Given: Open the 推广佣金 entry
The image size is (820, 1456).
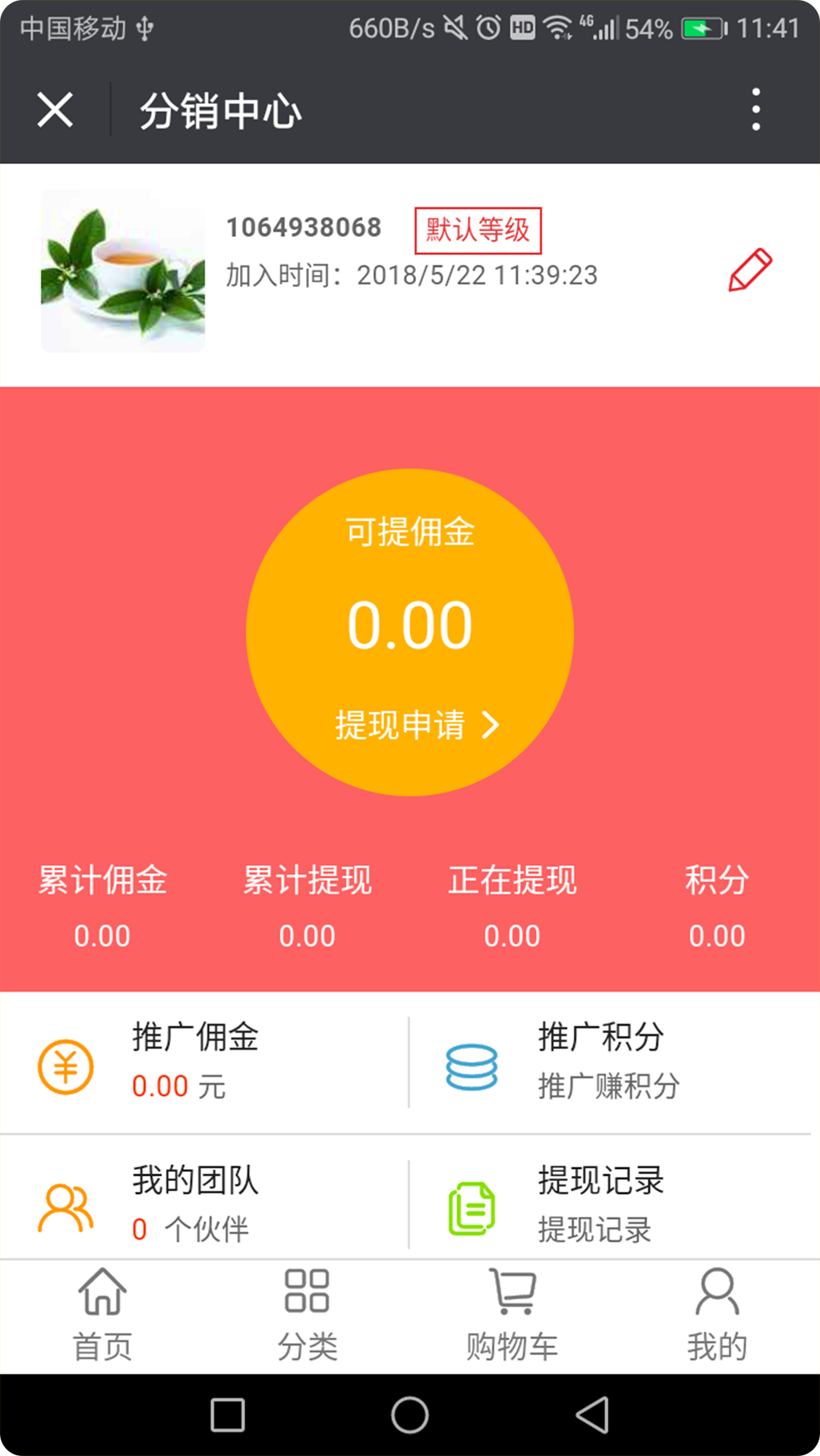Looking at the screenshot, I should pyautogui.click(x=205, y=1062).
